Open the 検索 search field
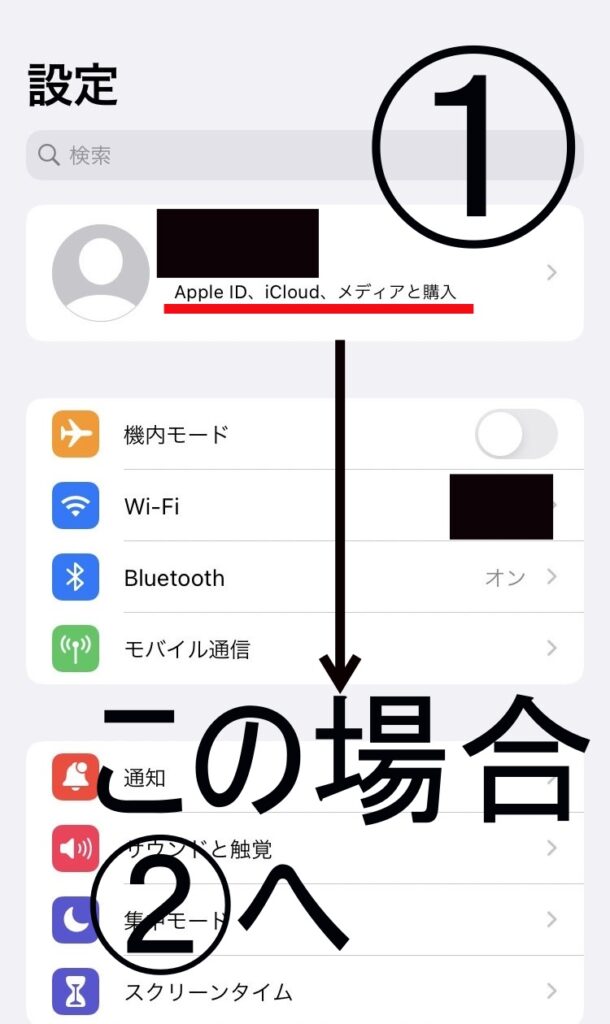The image size is (610, 1024). coord(304,155)
